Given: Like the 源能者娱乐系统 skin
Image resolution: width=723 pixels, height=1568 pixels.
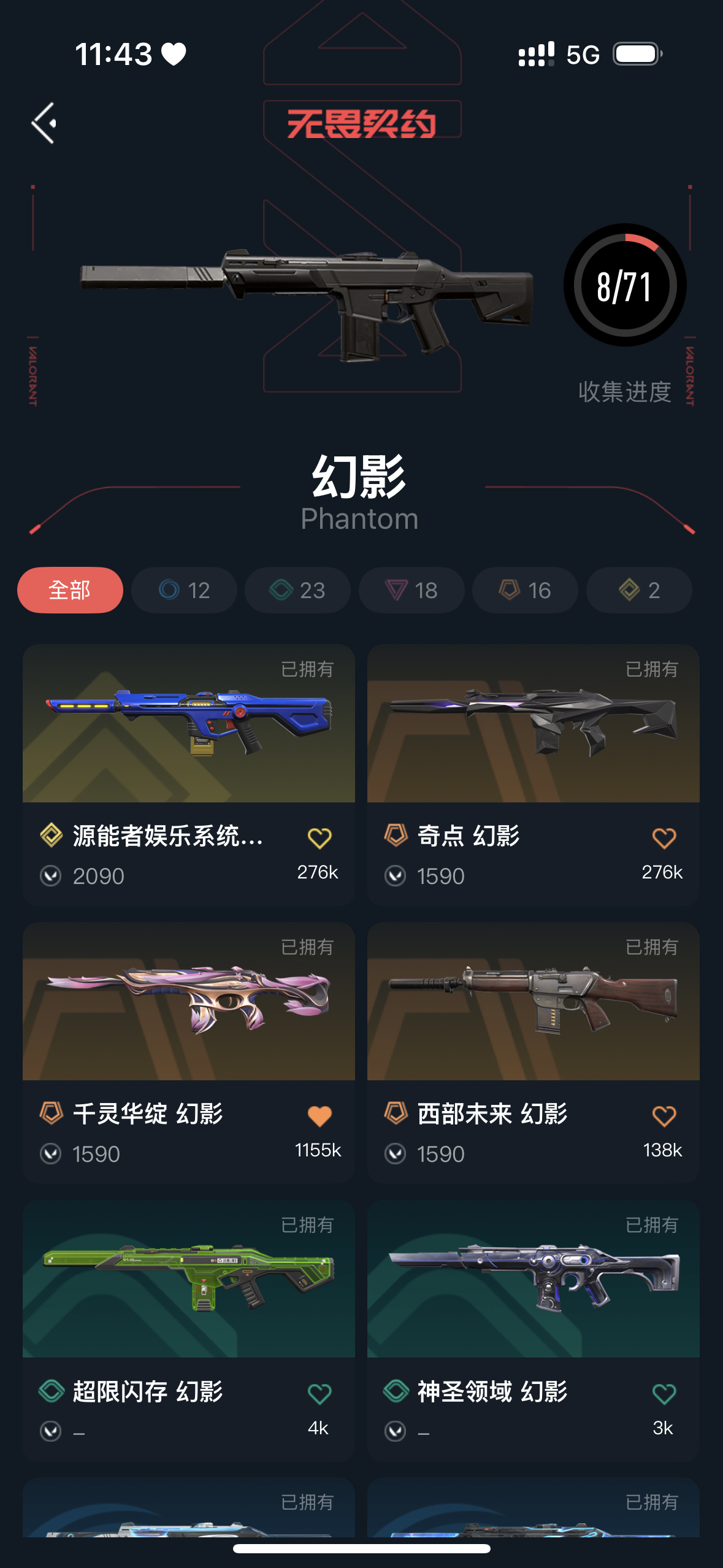Looking at the screenshot, I should point(319,838).
